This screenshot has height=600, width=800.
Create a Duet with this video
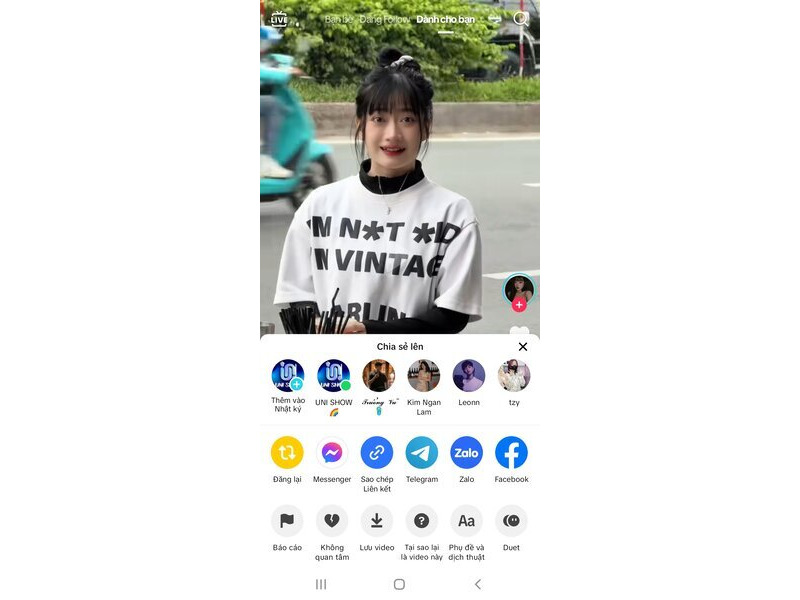tap(511, 521)
